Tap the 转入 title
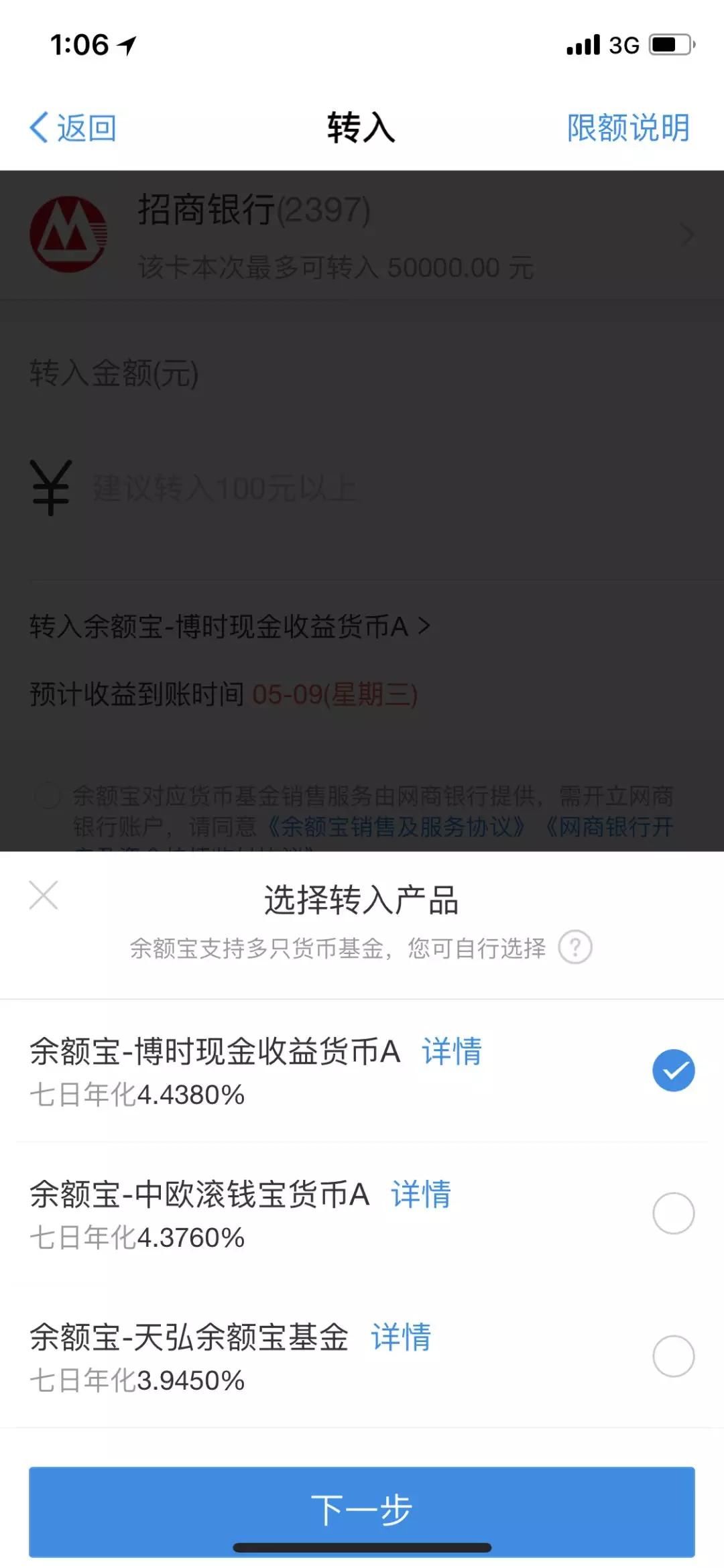Viewport: 724px width, 1568px height. click(362, 129)
